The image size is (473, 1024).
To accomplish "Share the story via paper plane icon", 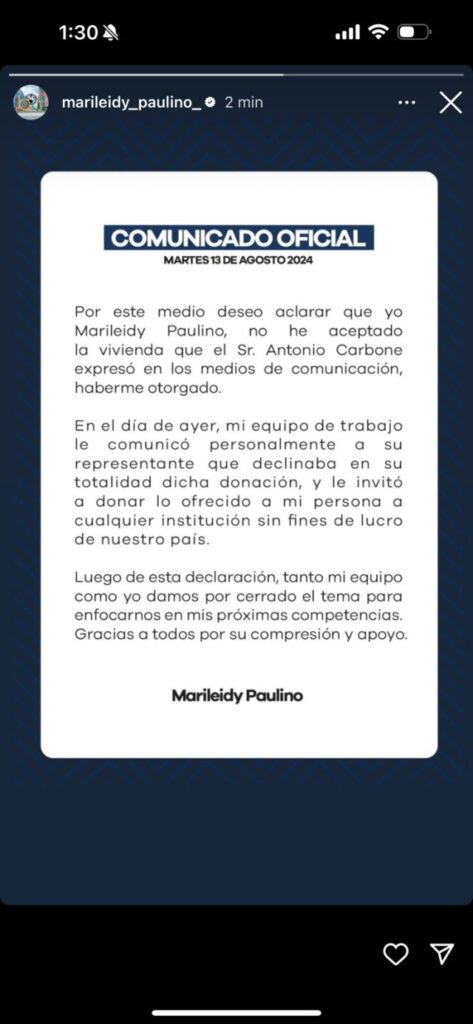I will 442,954.
